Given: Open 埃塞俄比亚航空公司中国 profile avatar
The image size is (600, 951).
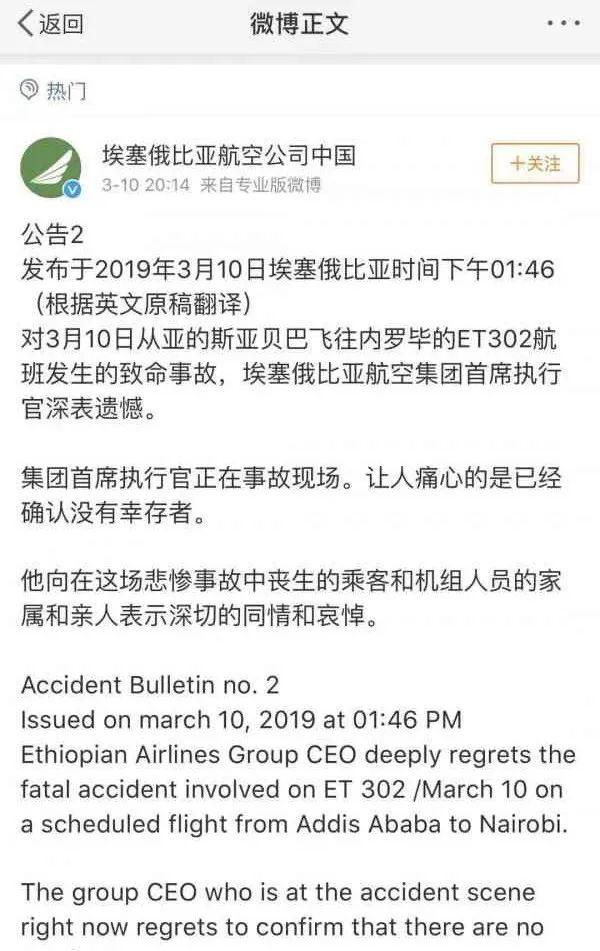Looking at the screenshot, I should 52,168.
